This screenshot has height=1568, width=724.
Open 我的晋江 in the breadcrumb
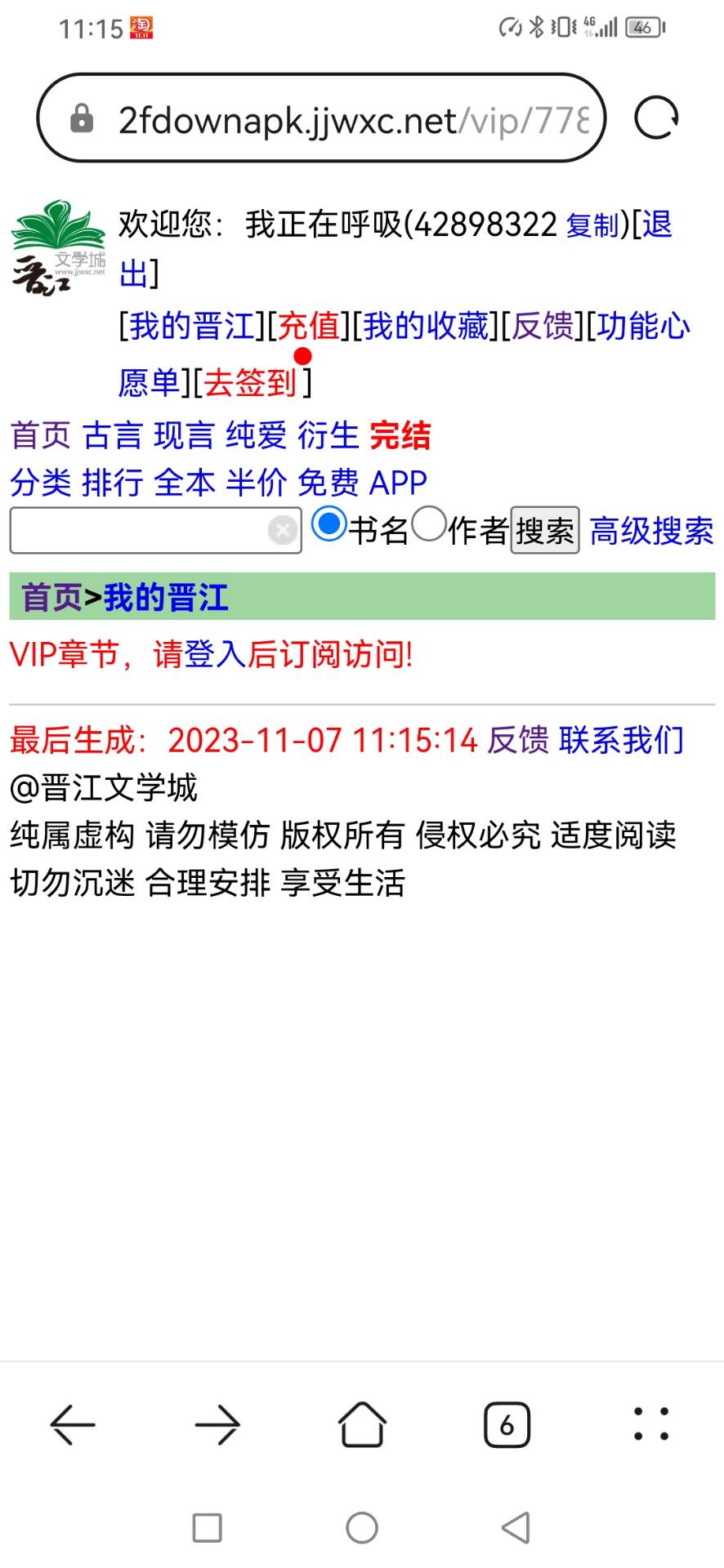165,597
